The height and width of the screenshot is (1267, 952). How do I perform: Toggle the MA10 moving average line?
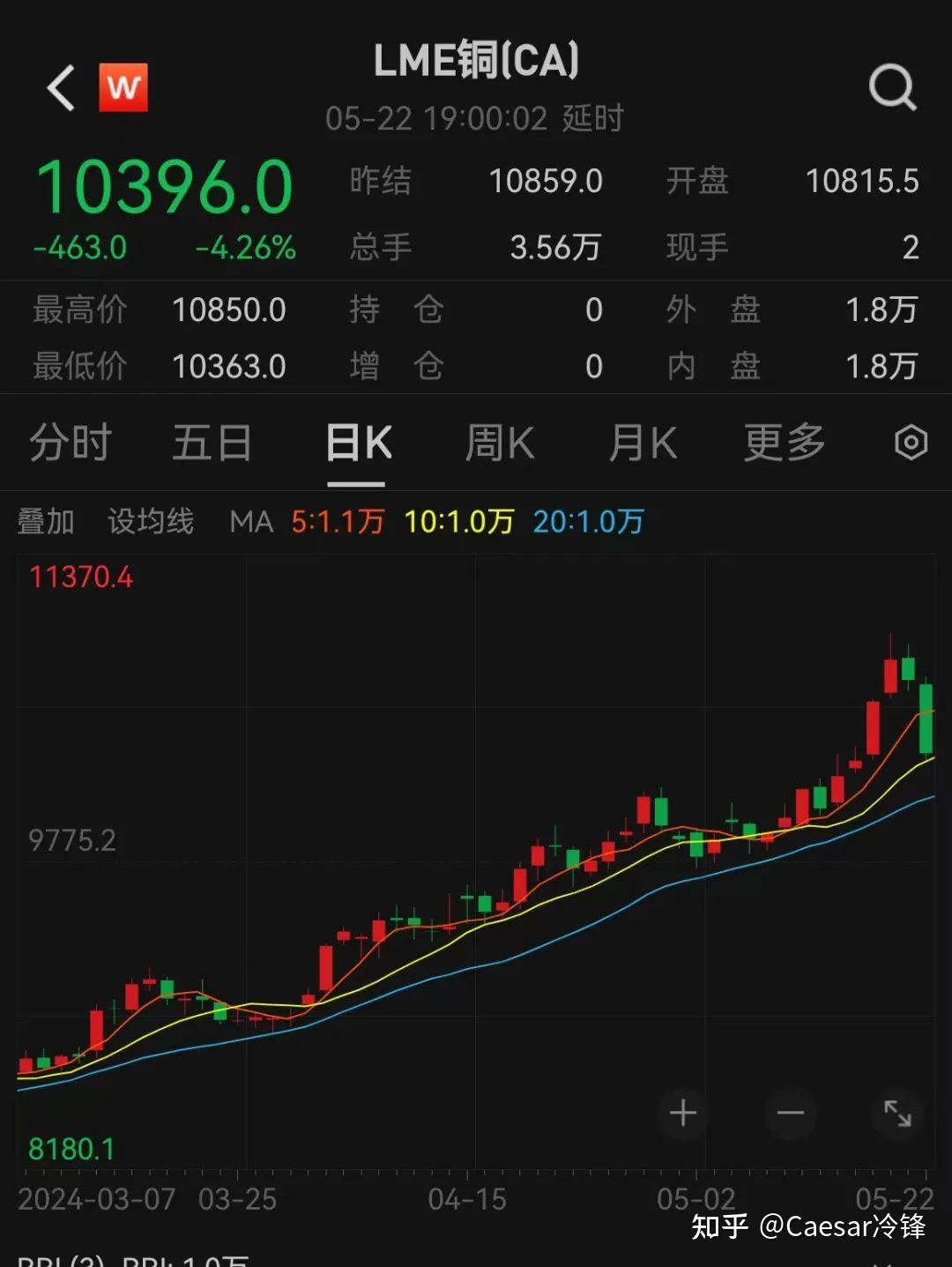coord(457,521)
